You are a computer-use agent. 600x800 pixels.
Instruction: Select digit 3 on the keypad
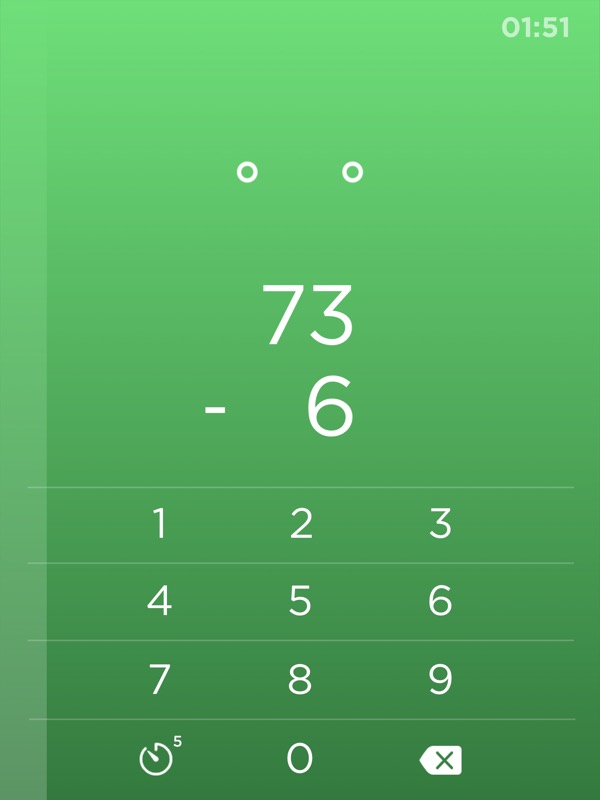(440, 524)
